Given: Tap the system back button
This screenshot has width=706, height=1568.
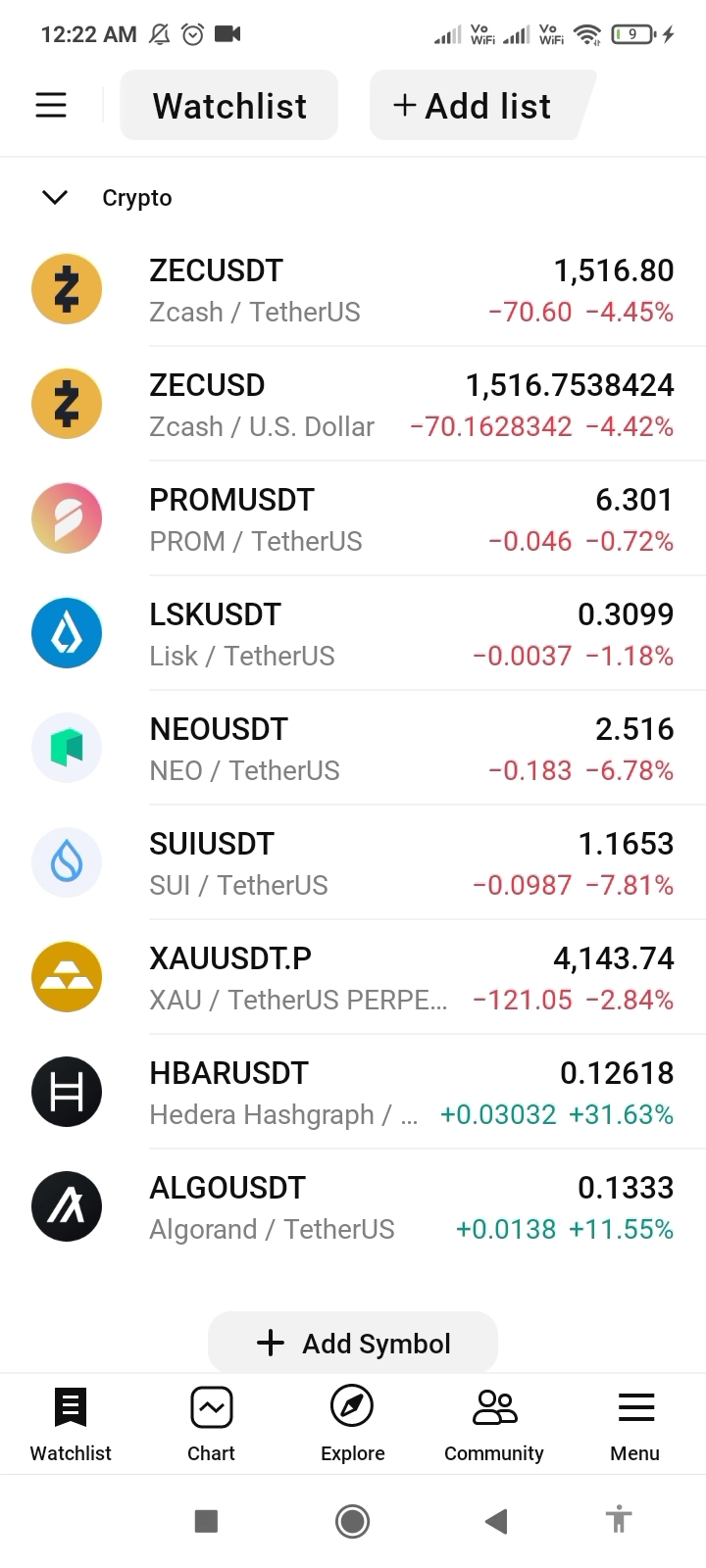Looking at the screenshot, I should point(496,1521).
